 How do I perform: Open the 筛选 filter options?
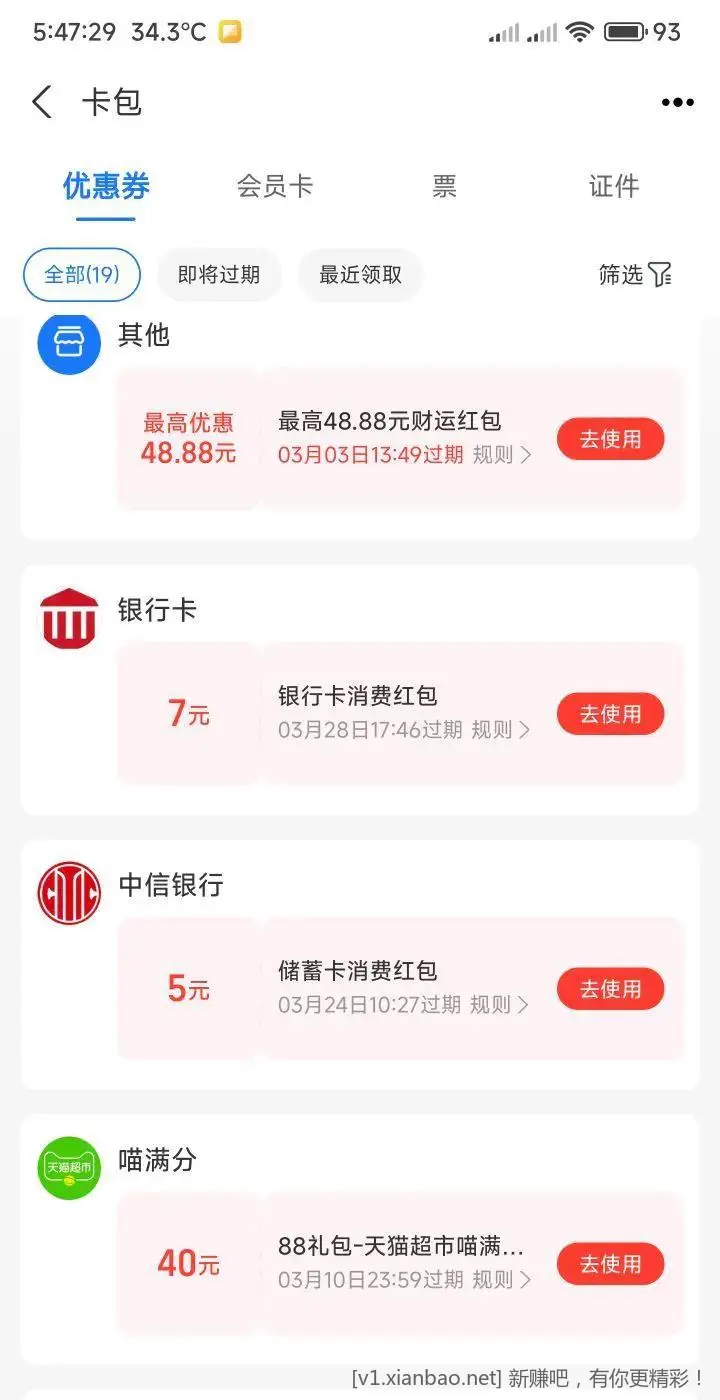(635, 274)
